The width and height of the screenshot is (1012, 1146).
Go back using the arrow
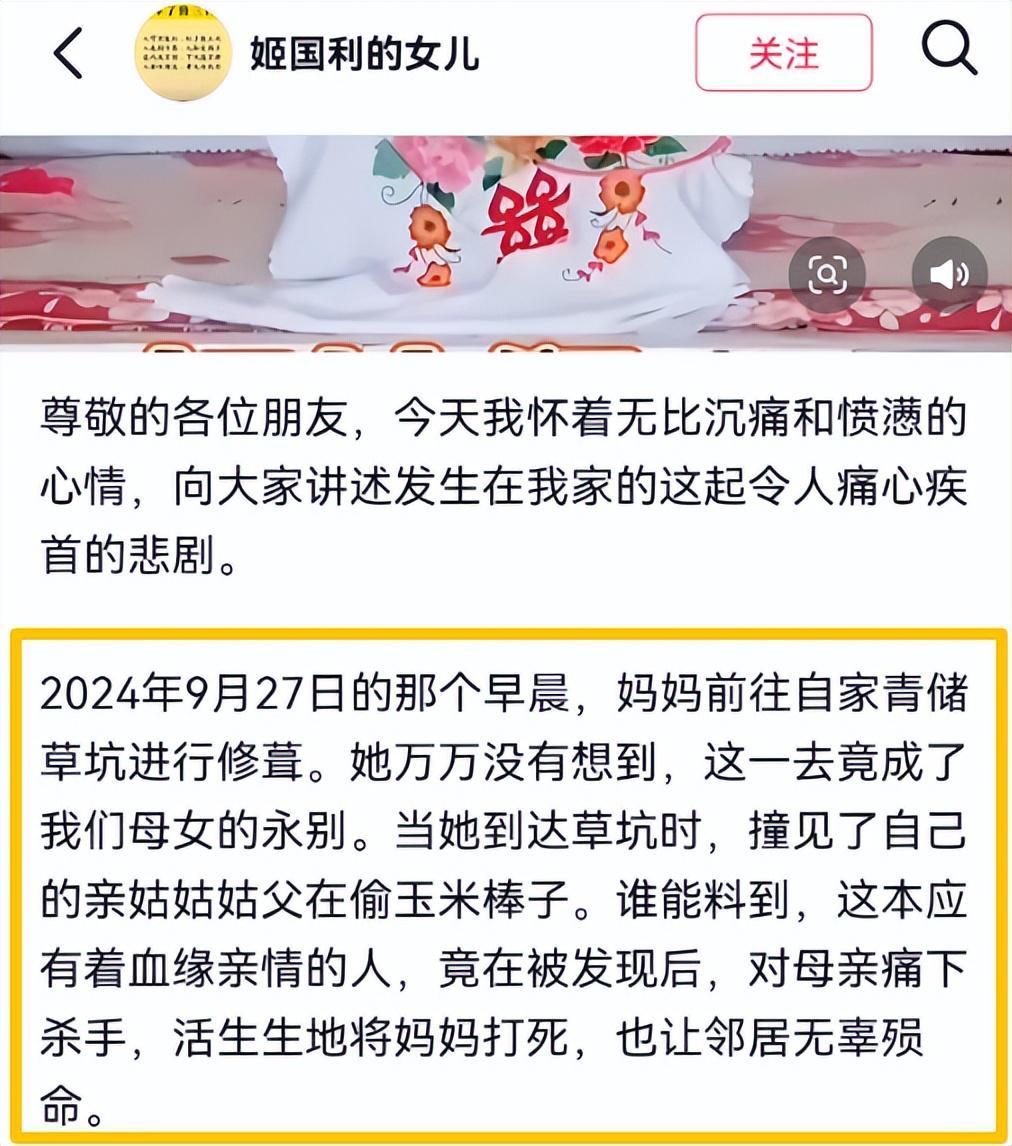[x=68, y=53]
